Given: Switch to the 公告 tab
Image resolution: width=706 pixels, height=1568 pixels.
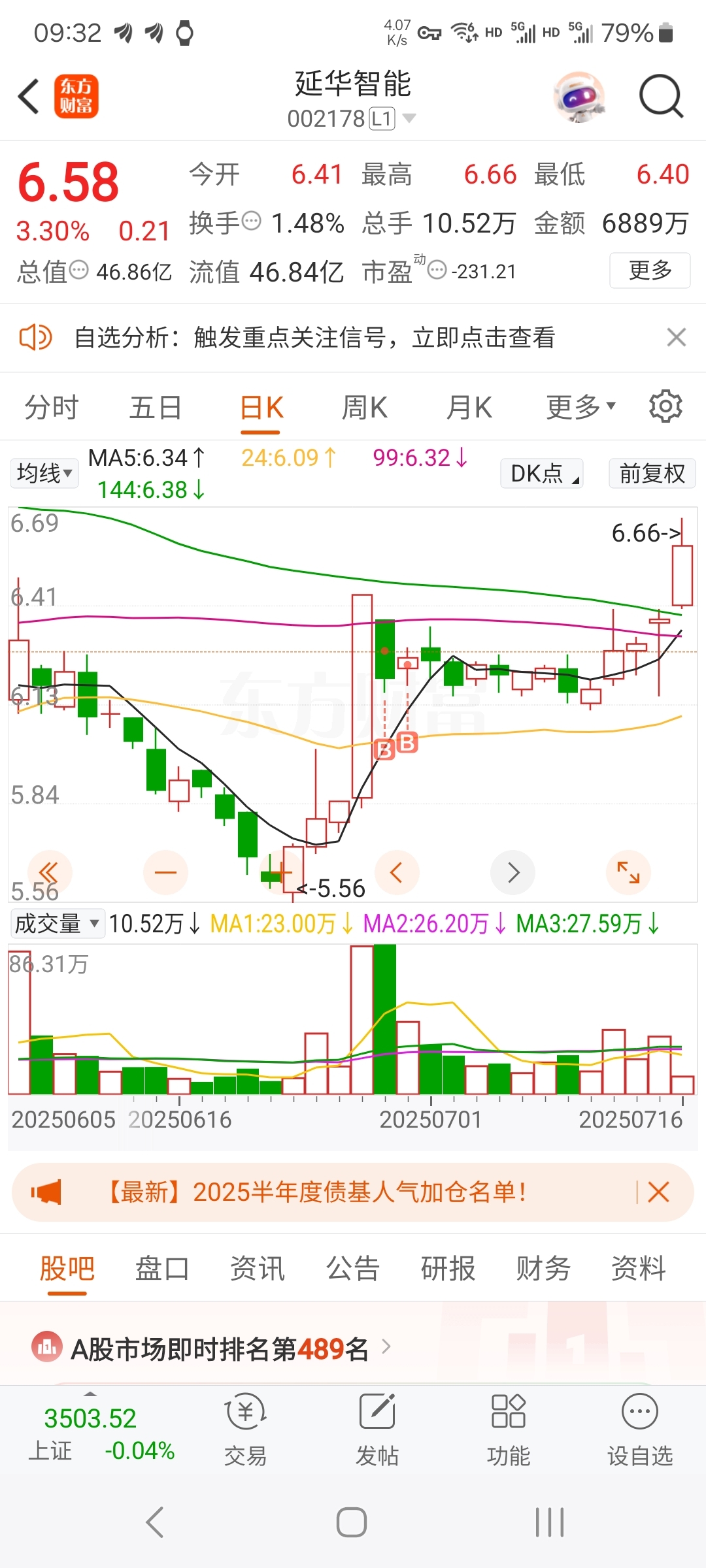Looking at the screenshot, I should tap(353, 1269).
